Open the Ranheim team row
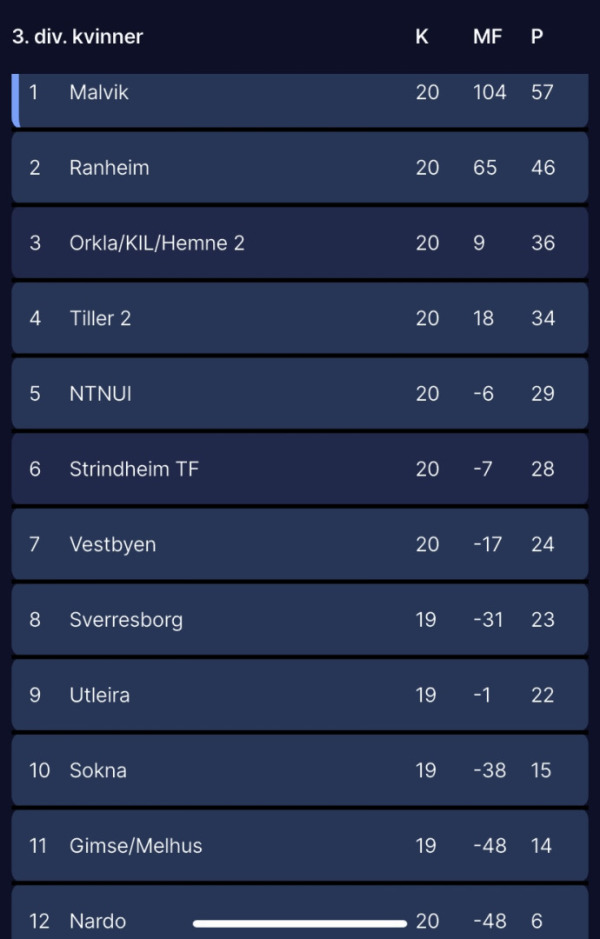This screenshot has height=939, width=600. (110, 168)
